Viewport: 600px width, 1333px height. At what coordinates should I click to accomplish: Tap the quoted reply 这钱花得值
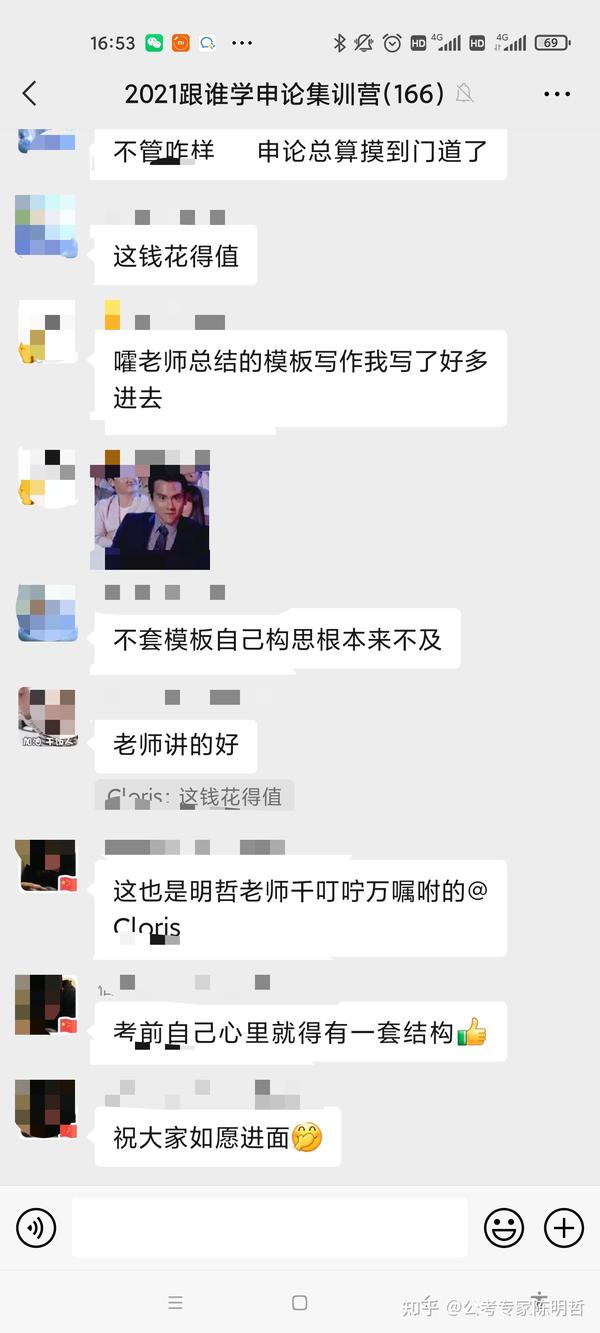tap(194, 796)
